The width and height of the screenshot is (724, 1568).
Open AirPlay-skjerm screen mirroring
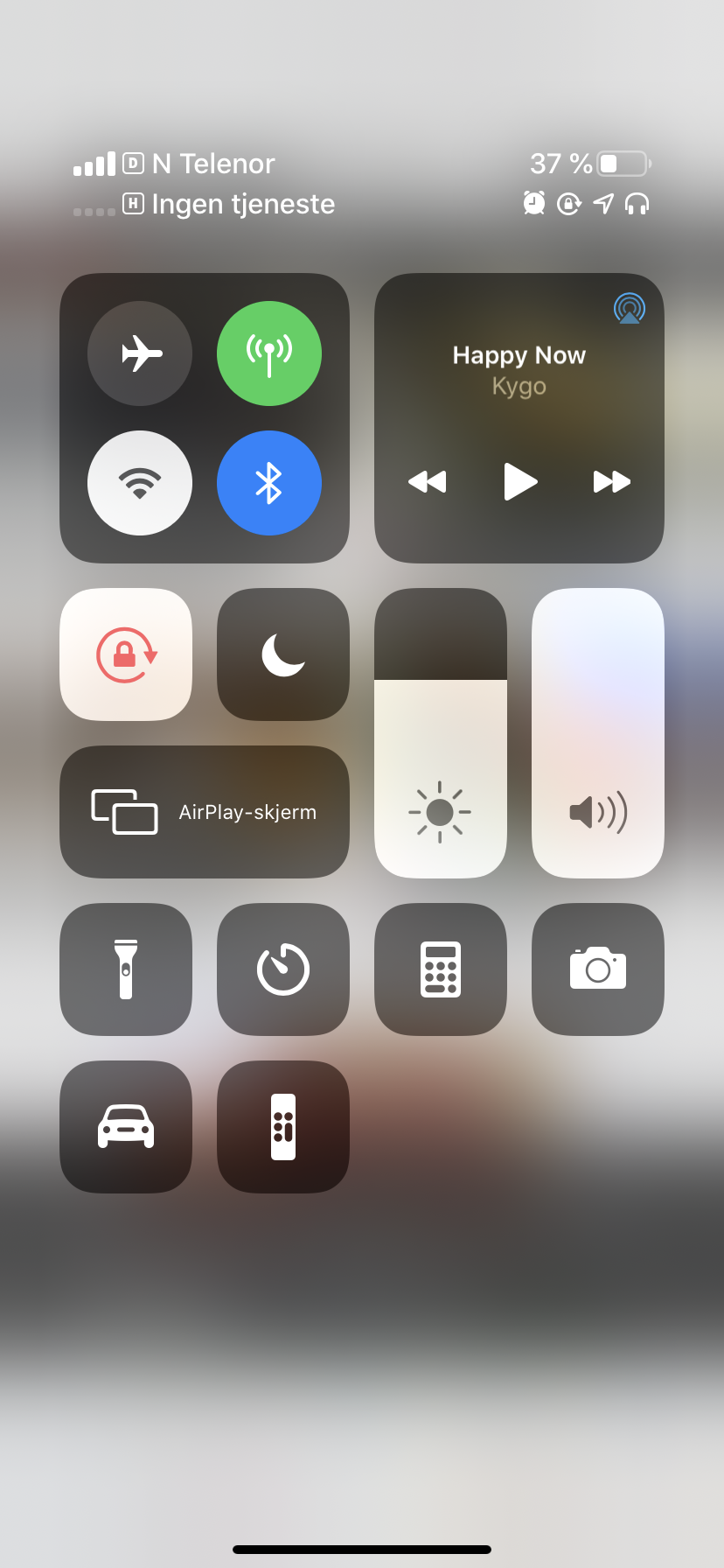[205, 812]
